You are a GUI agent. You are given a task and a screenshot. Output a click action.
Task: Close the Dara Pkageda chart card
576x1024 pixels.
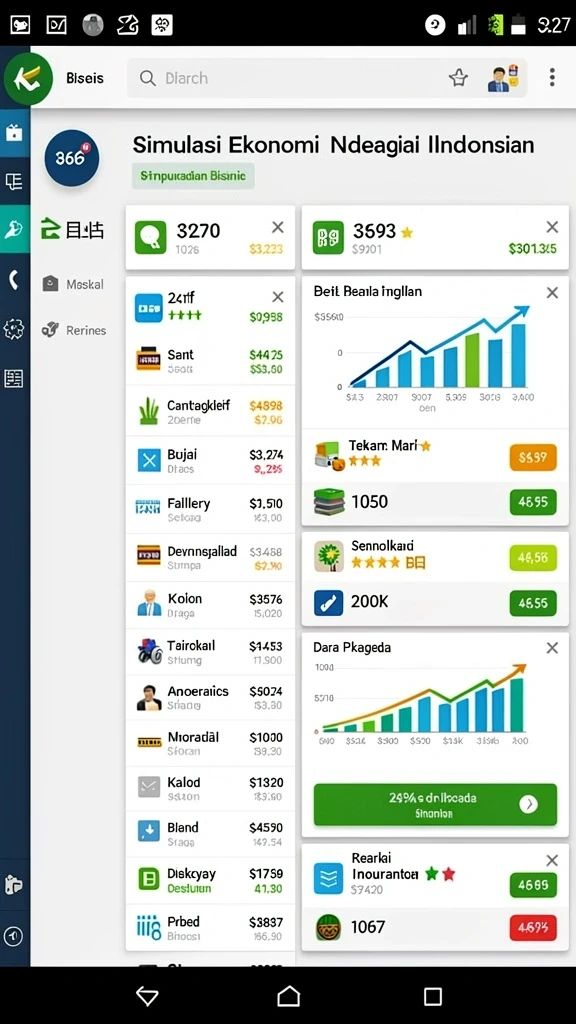(552, 648)
